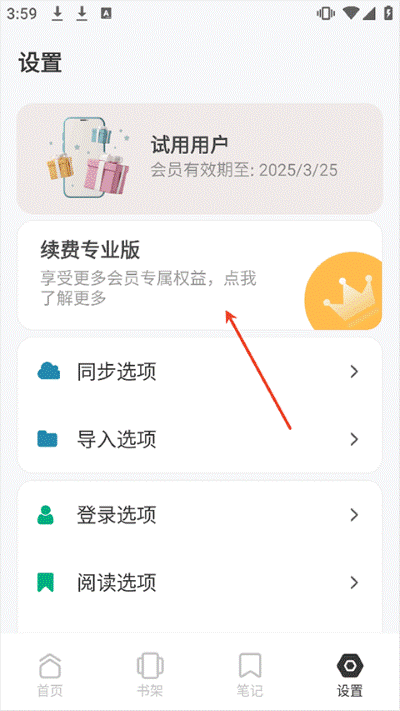Image resolution: width=400 pixels, height=711 pixels.
Task: Switch to the 书架 tab
Action: point(150,674)
